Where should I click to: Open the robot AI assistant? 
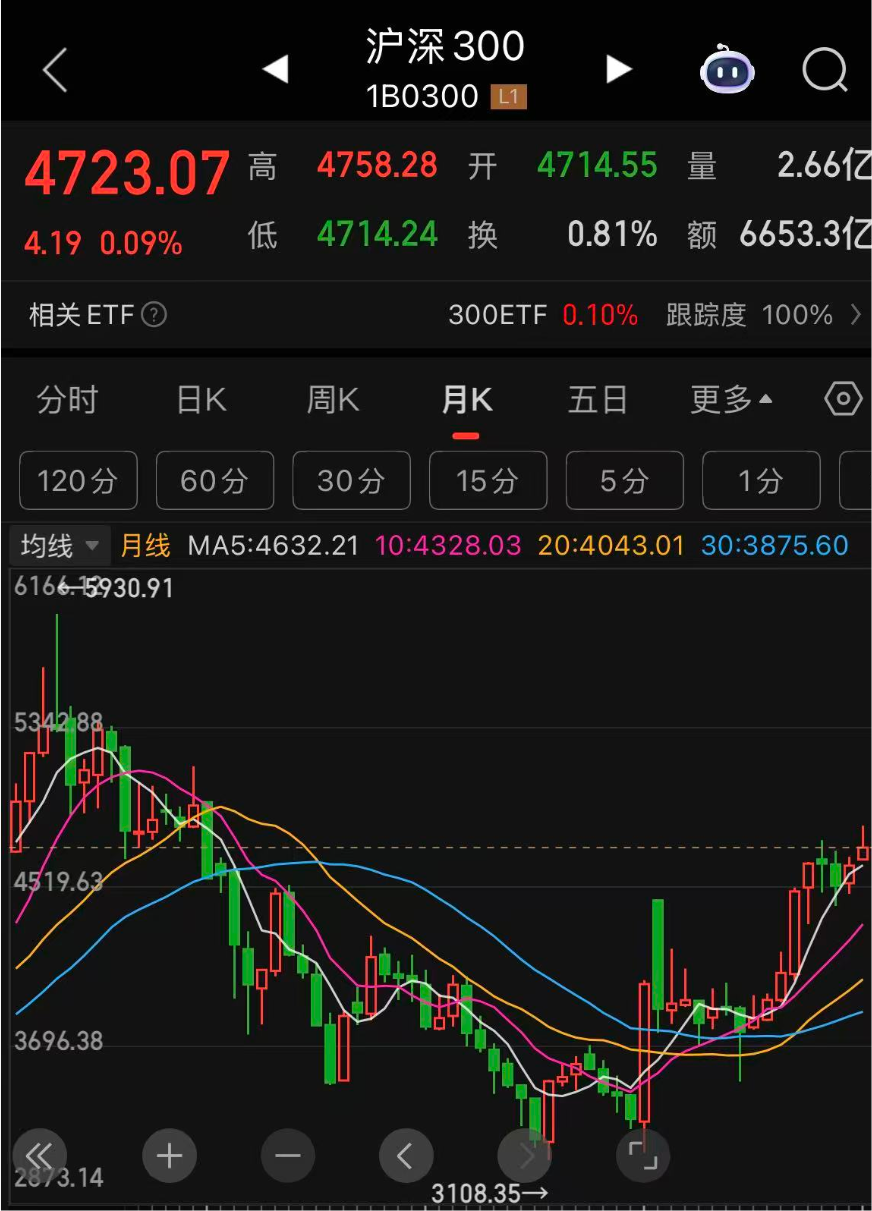point(727,71)
